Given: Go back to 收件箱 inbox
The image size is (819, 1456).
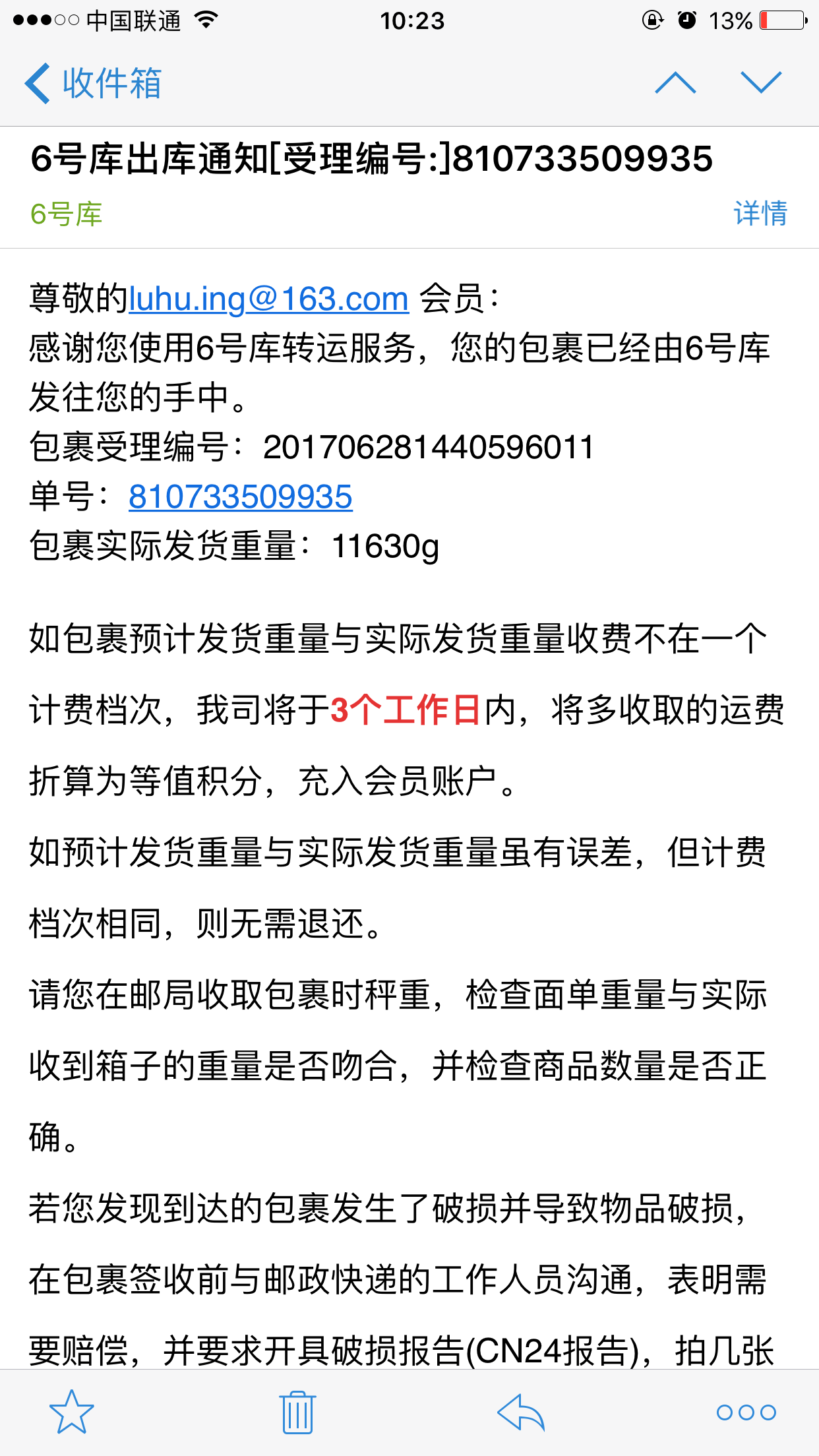Looking at the screenshot, I should pos(93,84).
